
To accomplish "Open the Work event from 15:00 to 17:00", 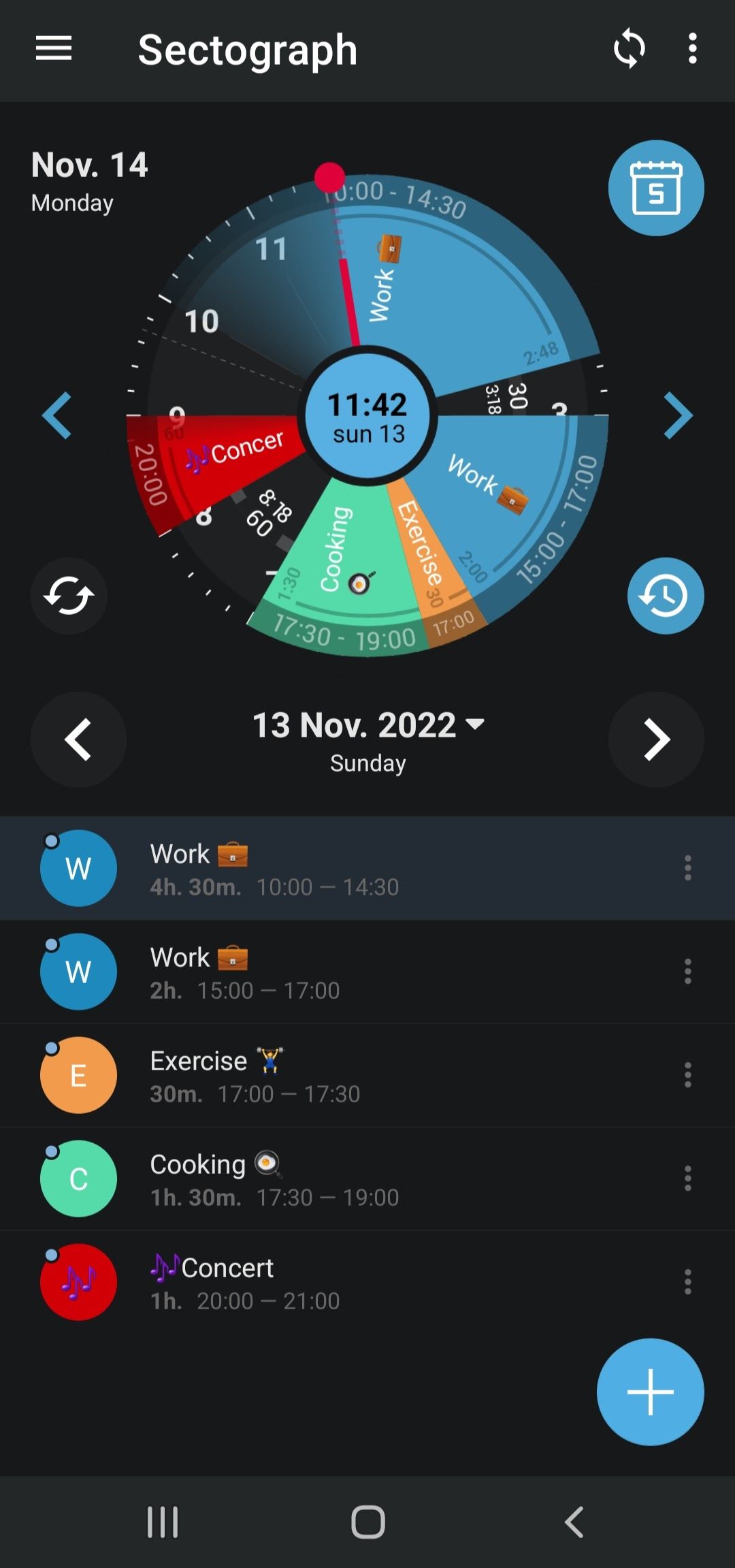I will 340,972.
